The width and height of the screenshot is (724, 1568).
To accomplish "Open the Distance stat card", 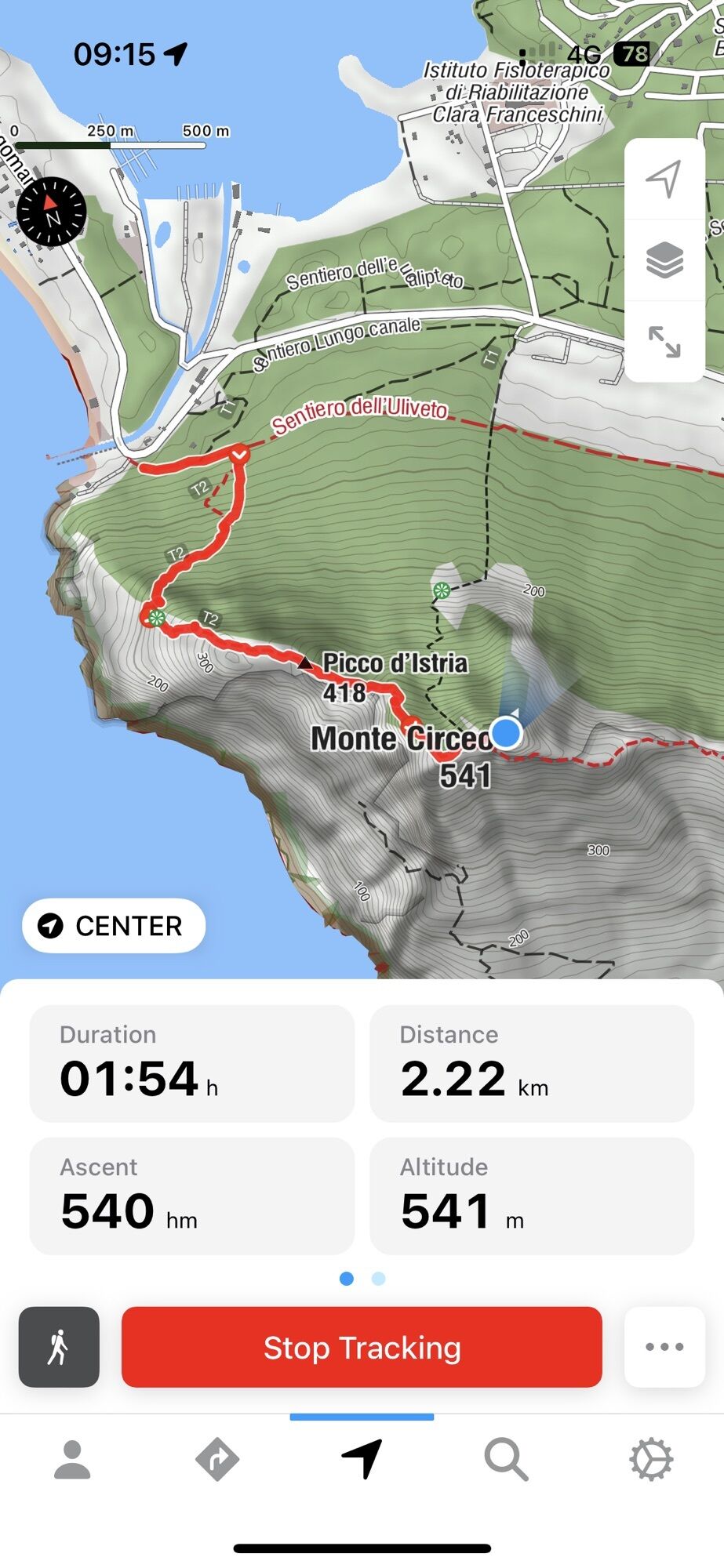I will pyautogui.click(x=532, y=1063).
